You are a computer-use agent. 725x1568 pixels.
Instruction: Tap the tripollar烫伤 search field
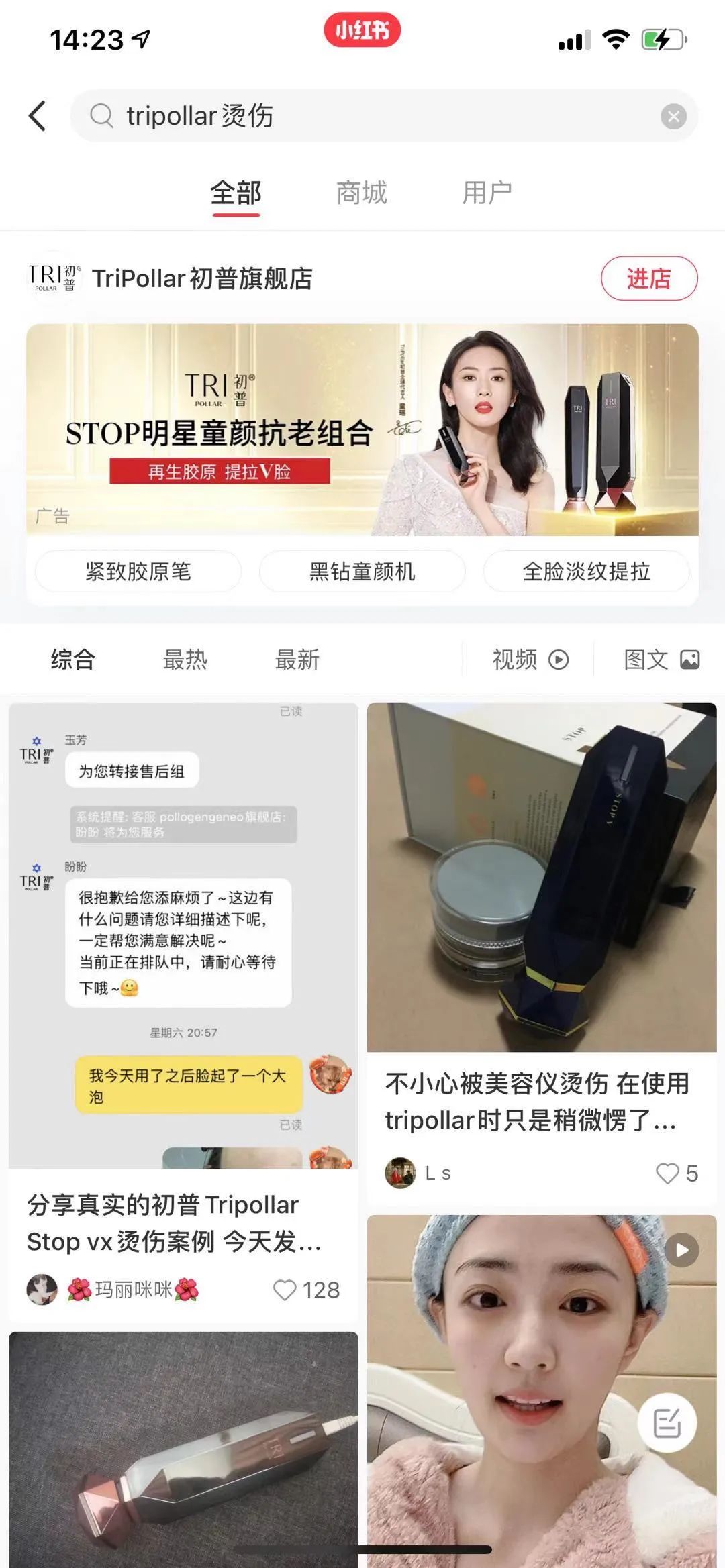376,116
